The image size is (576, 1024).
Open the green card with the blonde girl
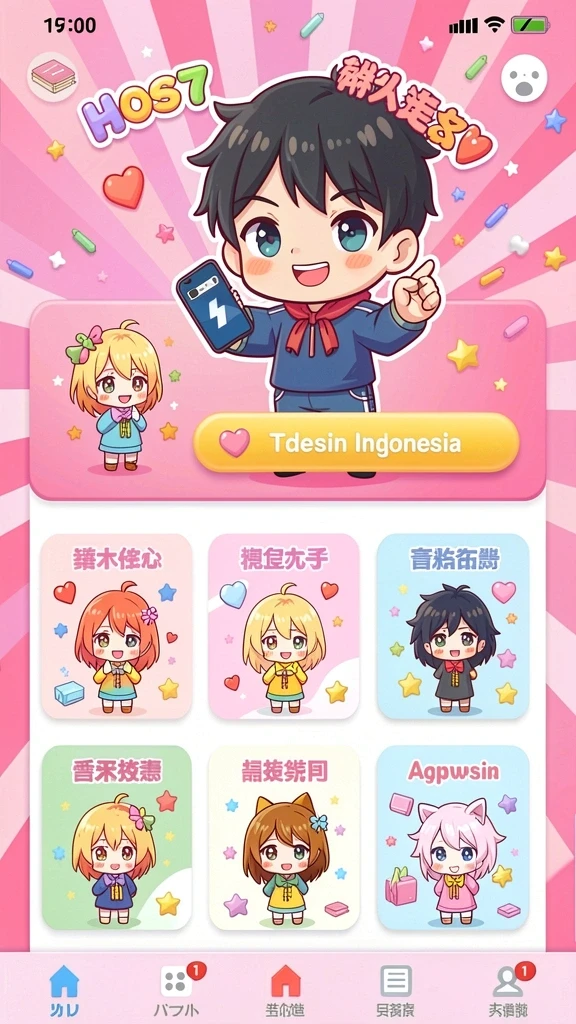pos(117,838)
